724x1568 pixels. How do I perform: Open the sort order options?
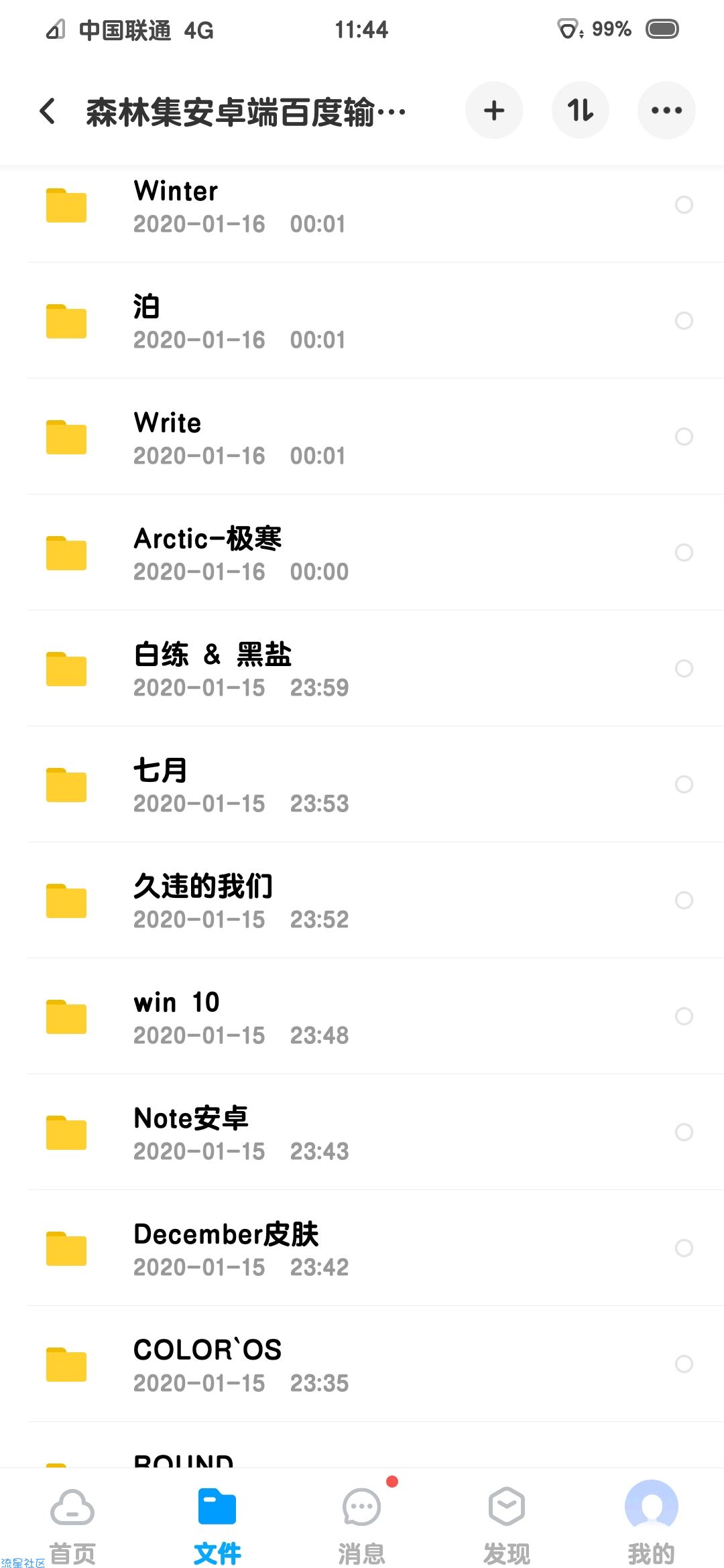point(581,111)
